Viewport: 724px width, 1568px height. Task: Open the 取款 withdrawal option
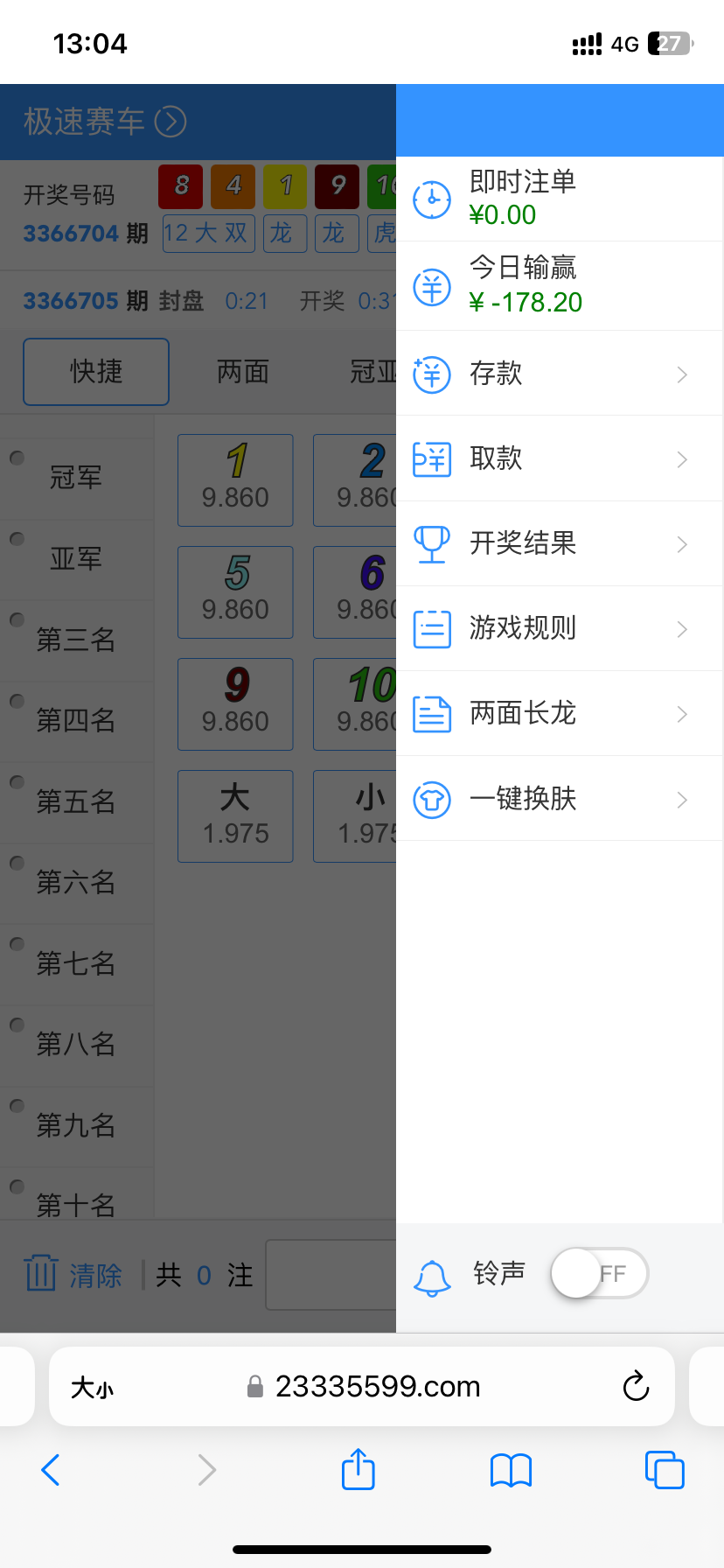pyautogui.click(x=558, y=458)
